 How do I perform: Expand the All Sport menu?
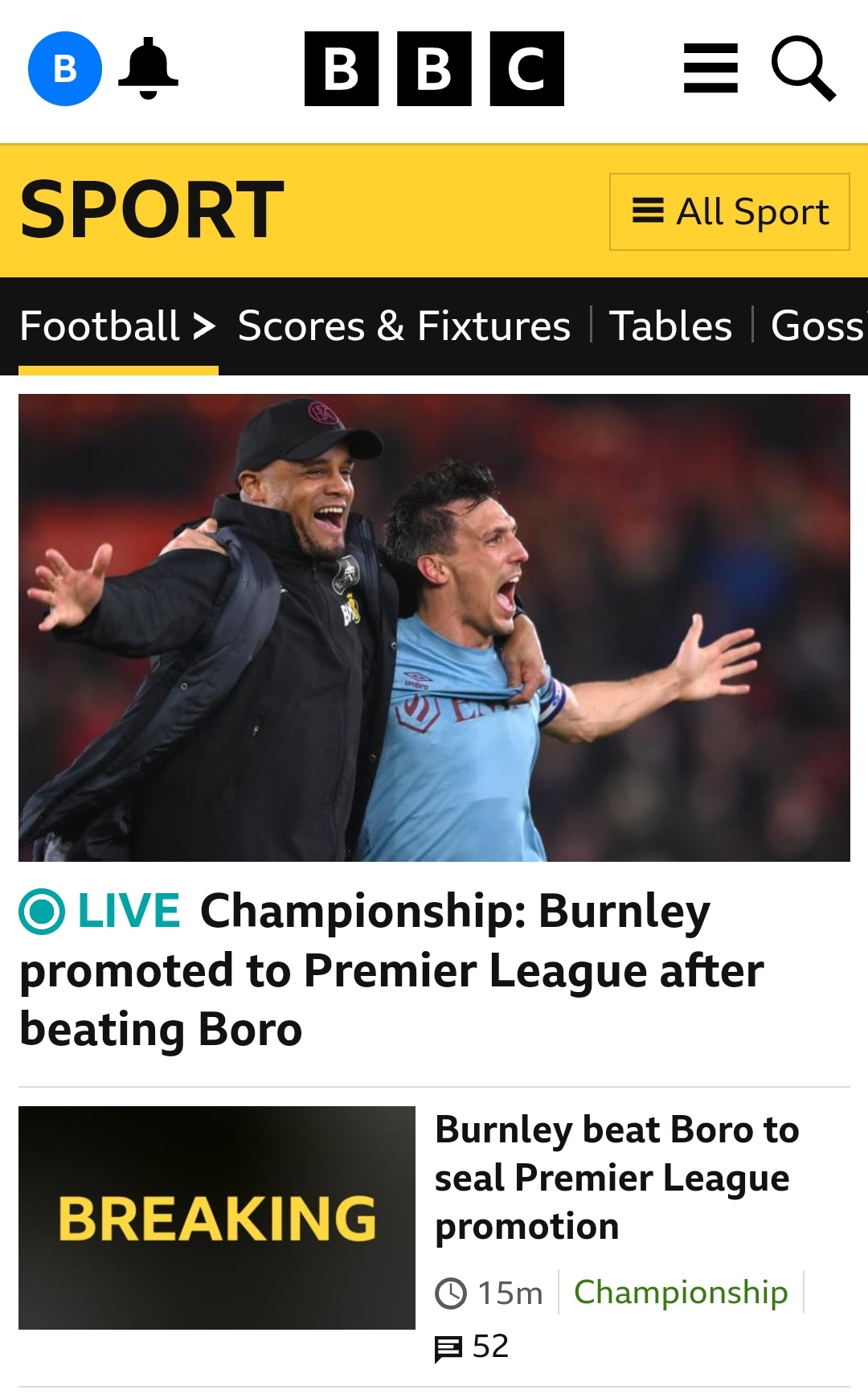729,212
